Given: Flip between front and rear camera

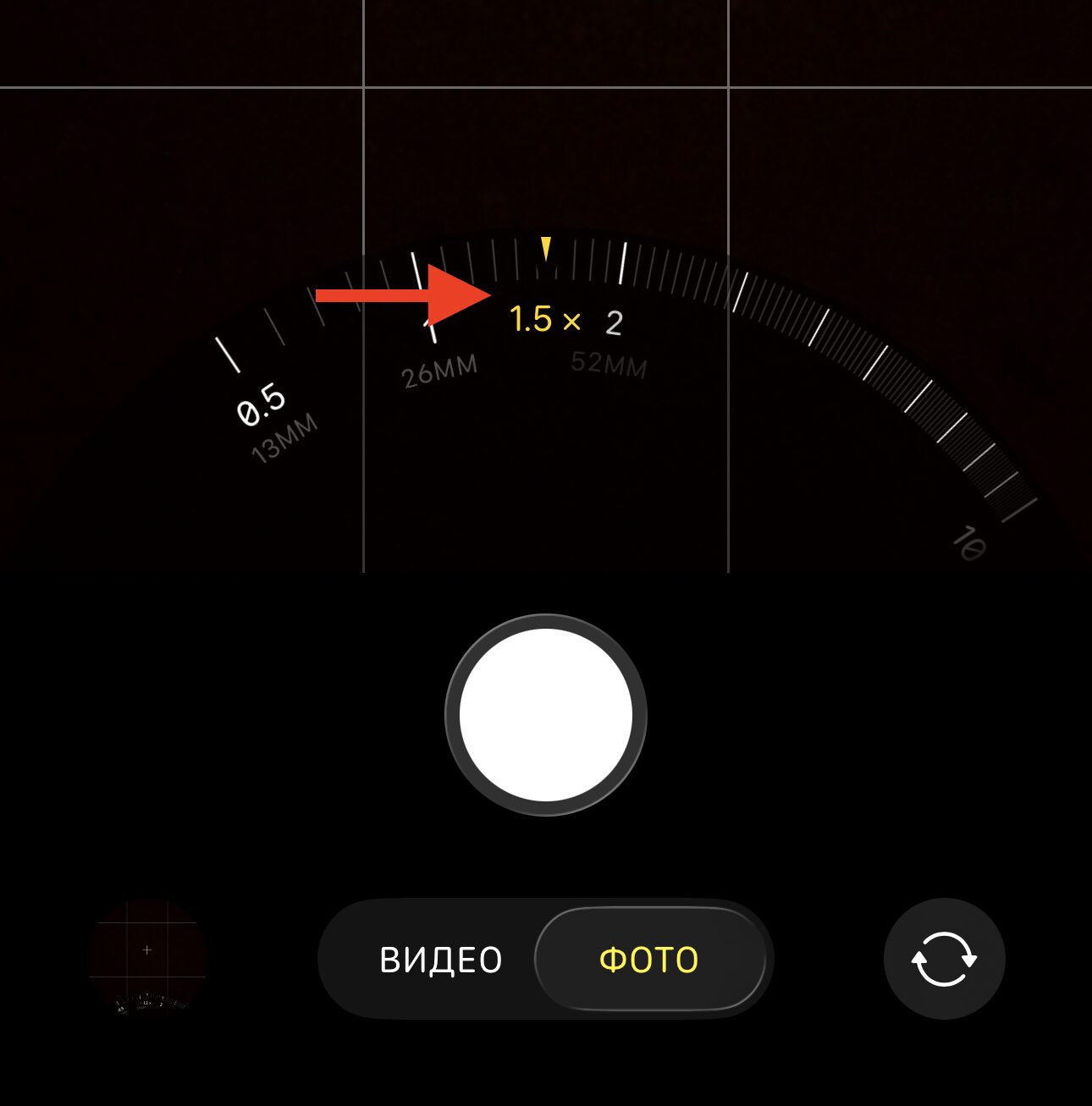Looking at the screenshot, I should (x=944, y=960).
